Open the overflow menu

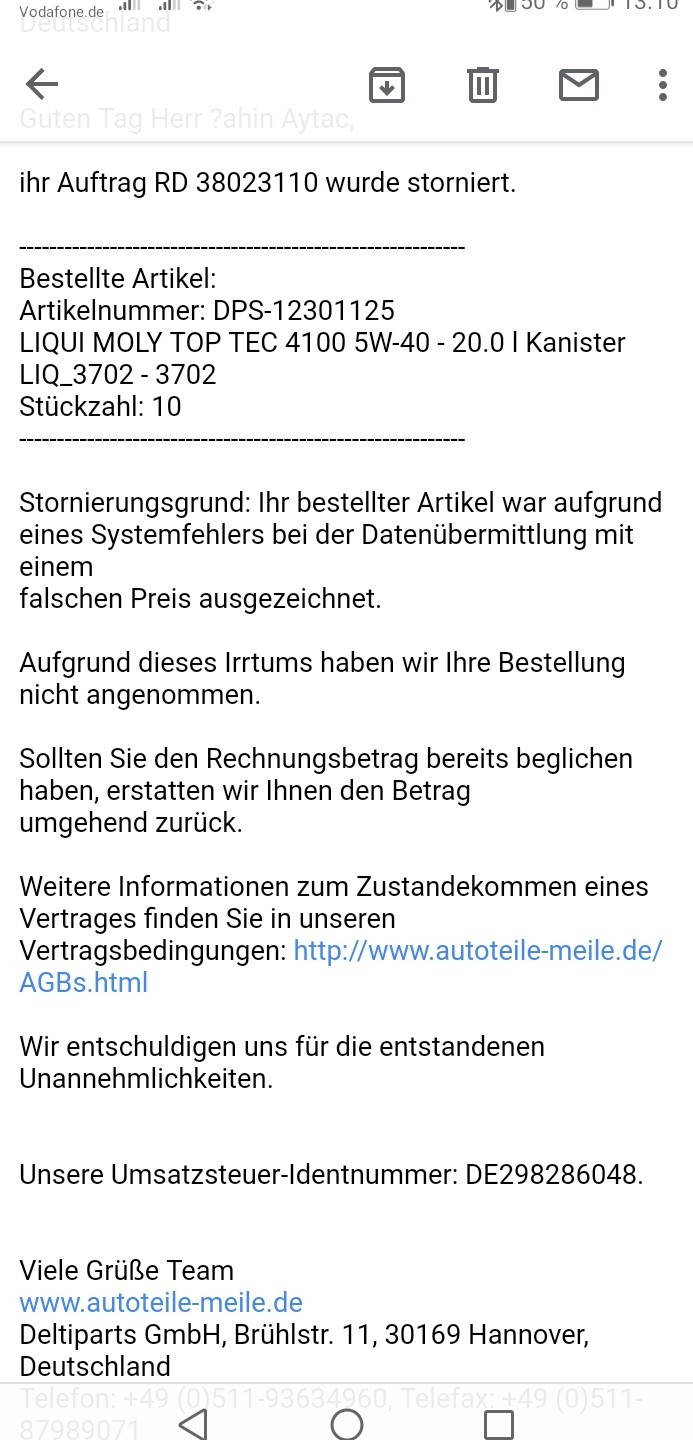[662, 85]
